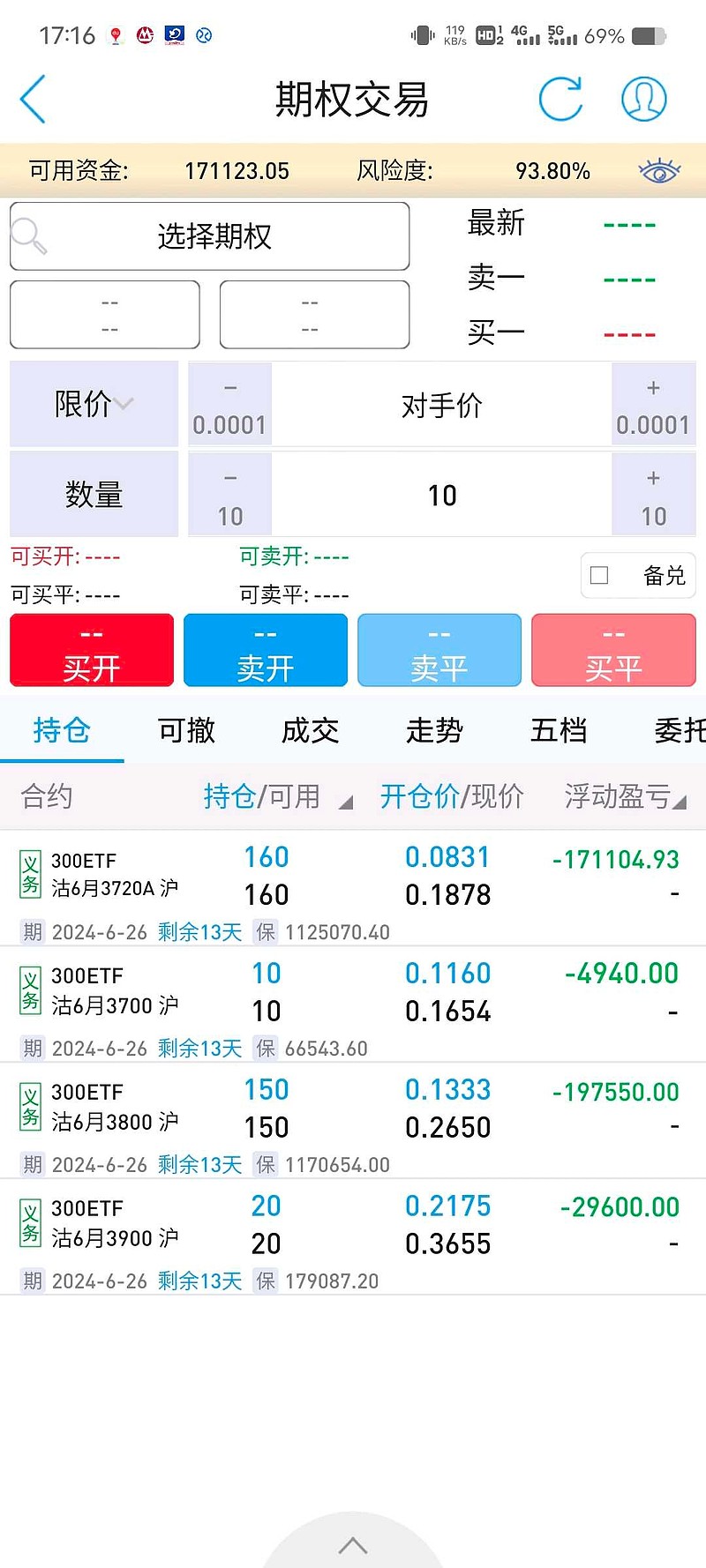Screen dimensions: 706x1568
Task: Open the 沽6月3720A position row
Action: (x=353, y=889)
